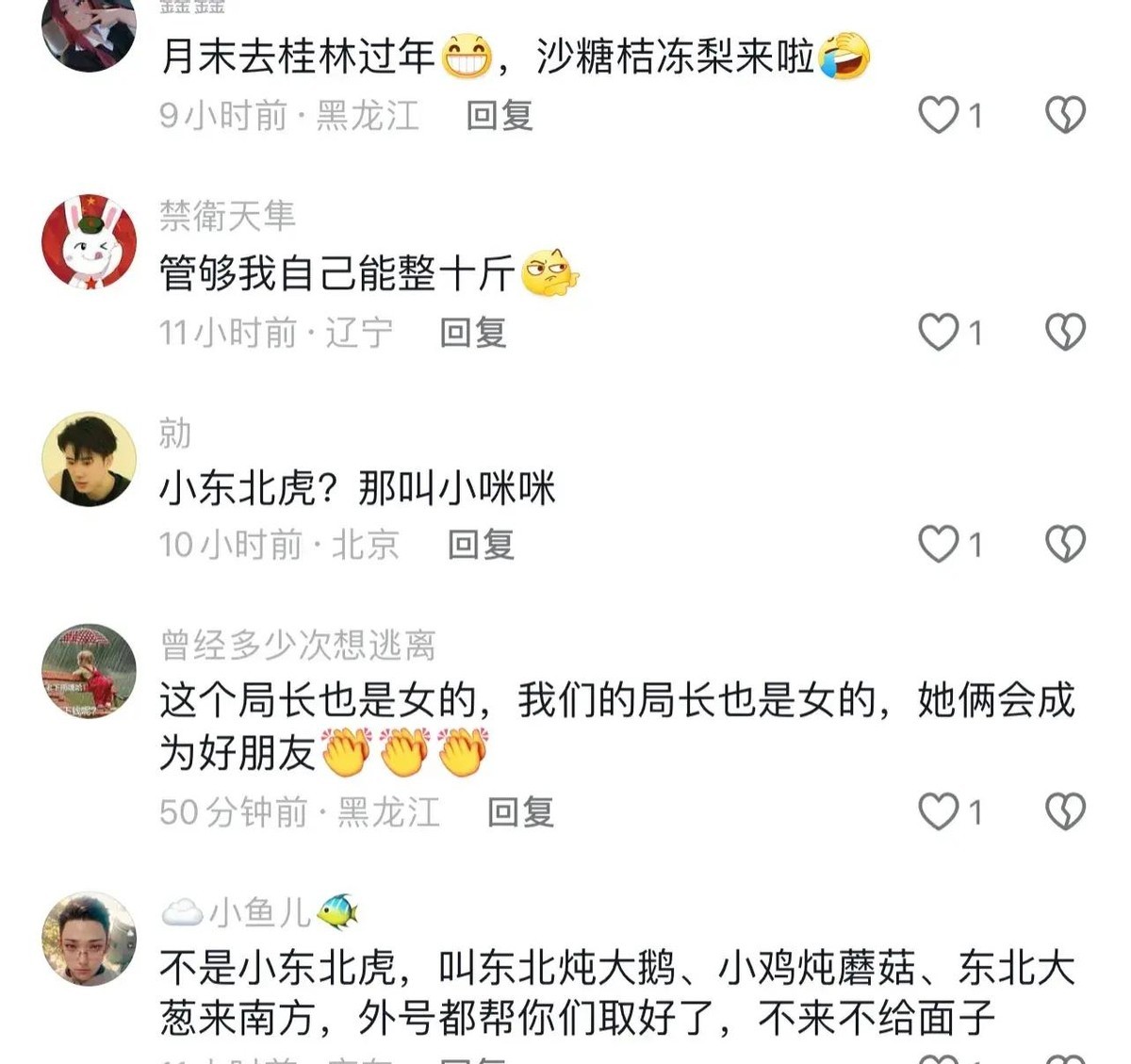
Task: Like 曾经多少次想逃离's comment
Action: 939,811
